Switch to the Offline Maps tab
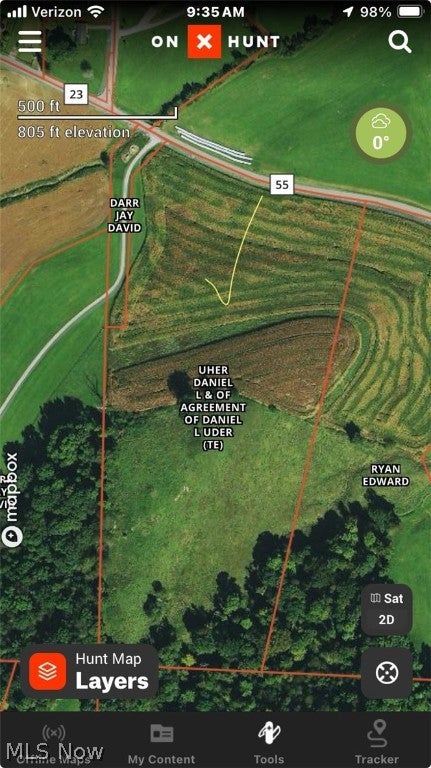 54,743
